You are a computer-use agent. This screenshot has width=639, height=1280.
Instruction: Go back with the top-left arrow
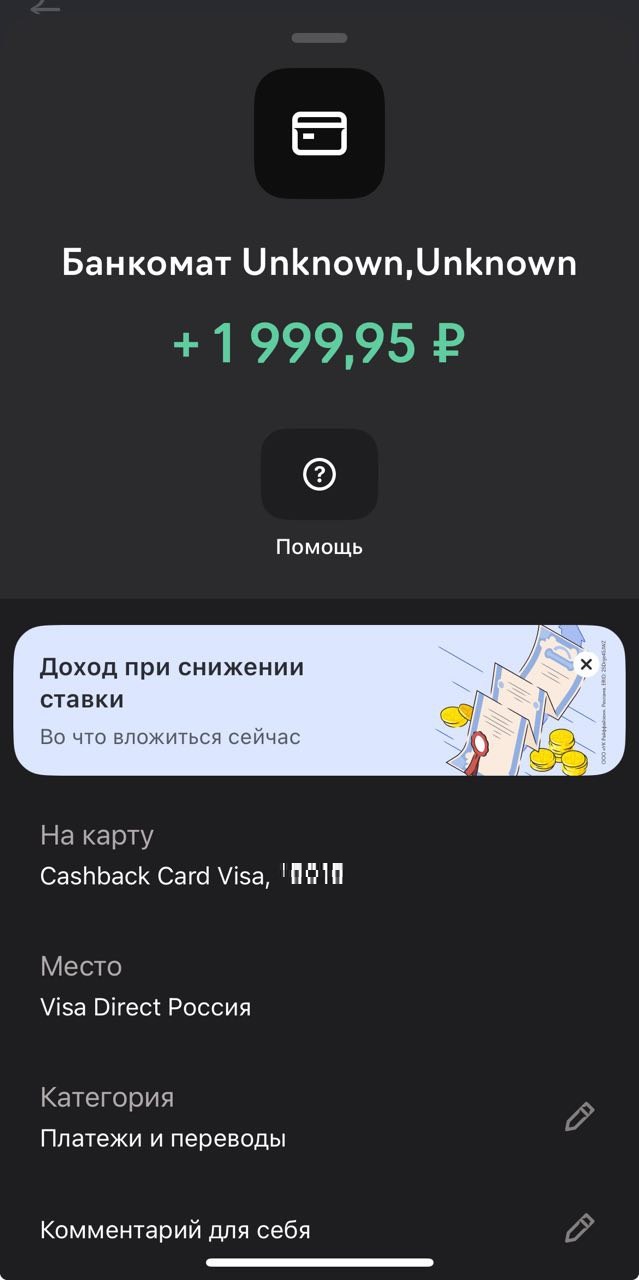point(45,7)
